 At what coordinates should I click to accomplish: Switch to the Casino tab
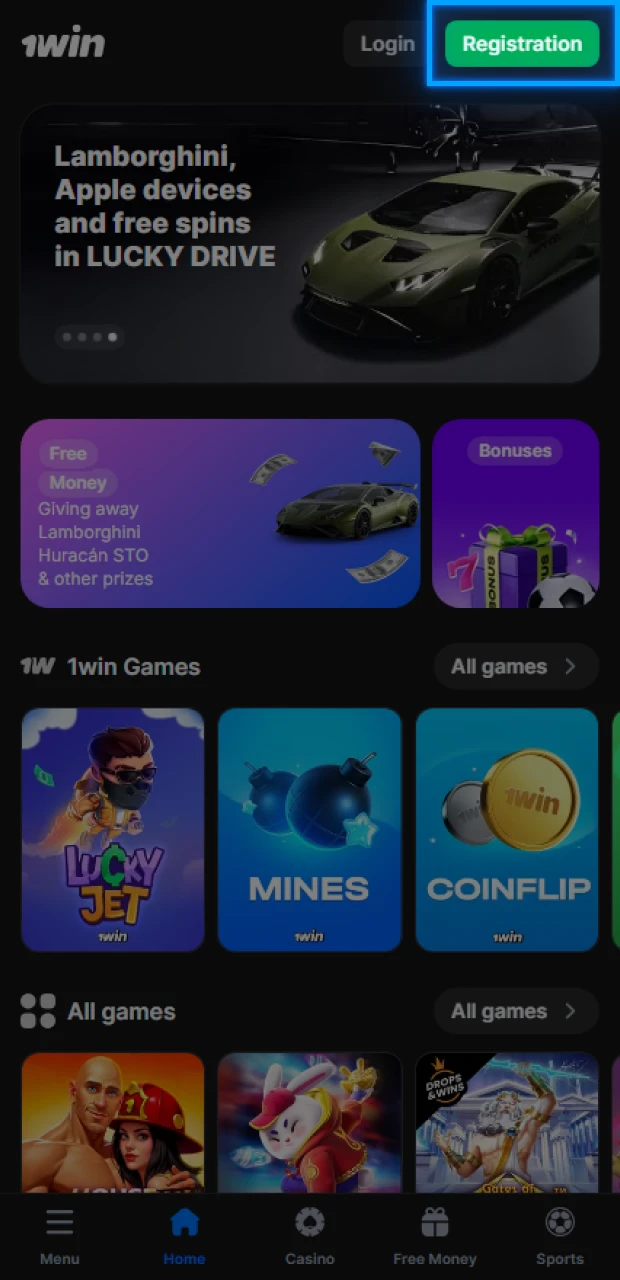point(310,1236)
